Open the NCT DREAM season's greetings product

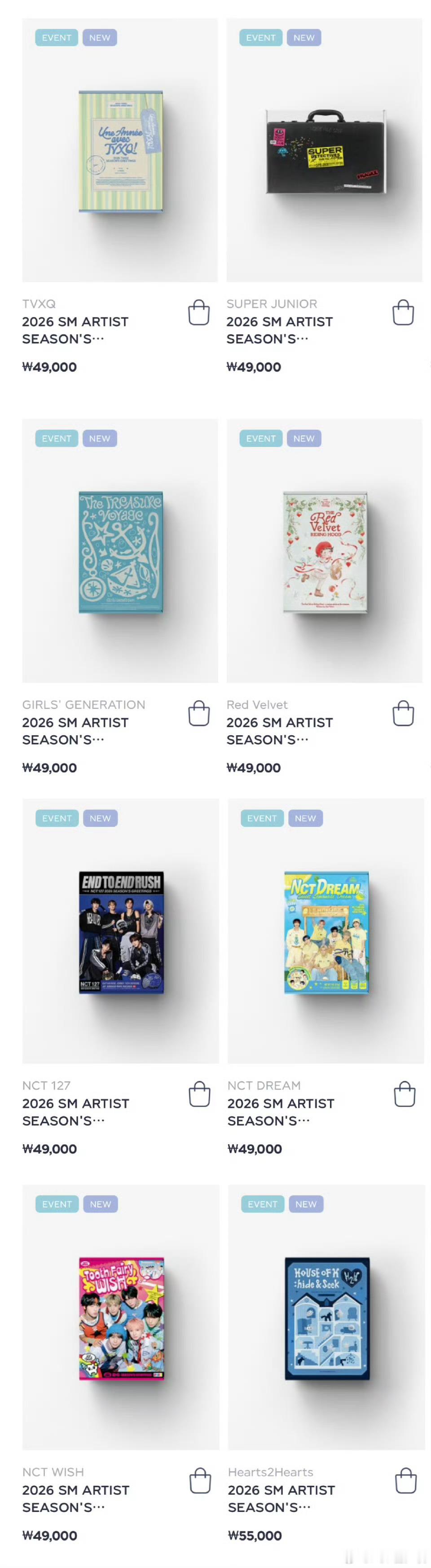click(x=325, y=931)
